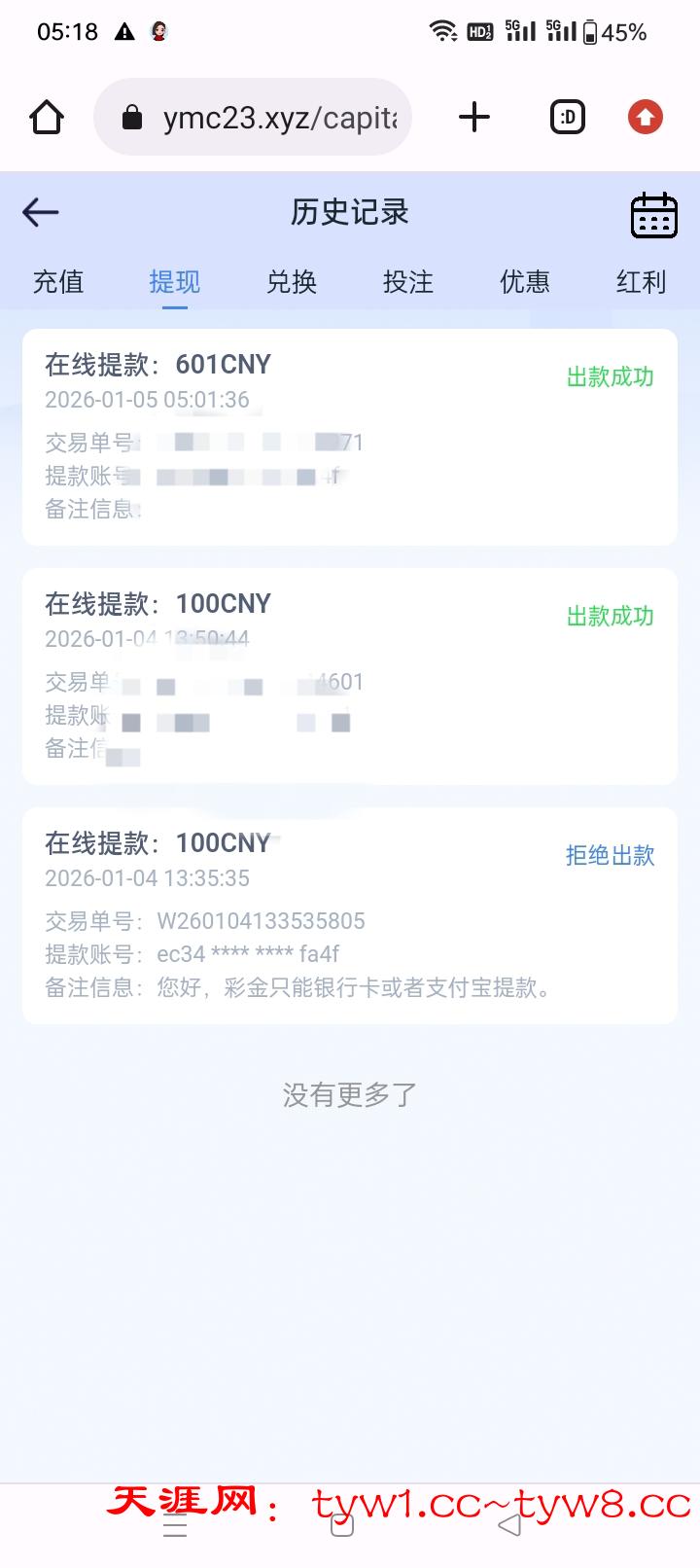Image resolution: width=700 pixels, height=1568 pixels.
Task: Select the 提现 tab
Action: pyautogui.click(x=175, y=282)
